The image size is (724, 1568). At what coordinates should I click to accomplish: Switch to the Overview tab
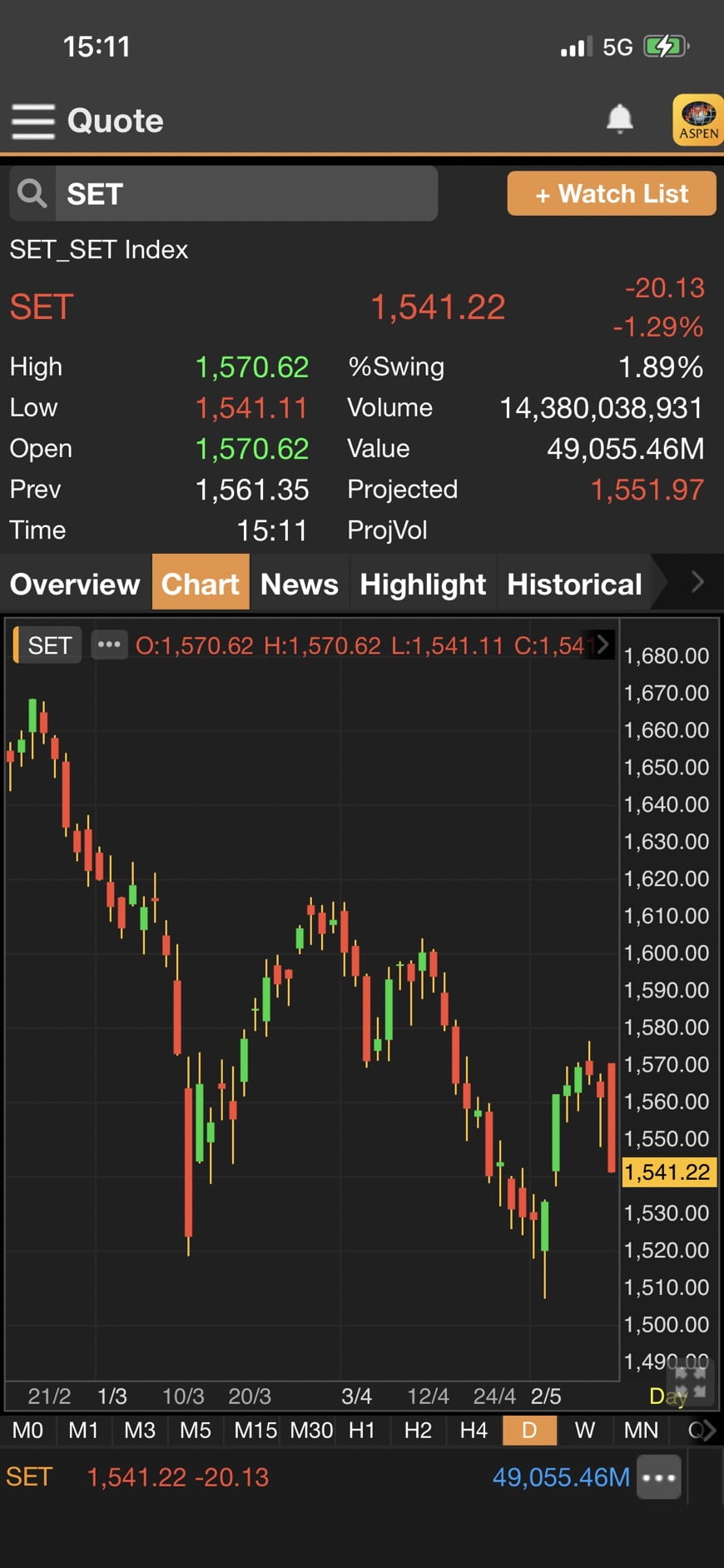(75, 584)
